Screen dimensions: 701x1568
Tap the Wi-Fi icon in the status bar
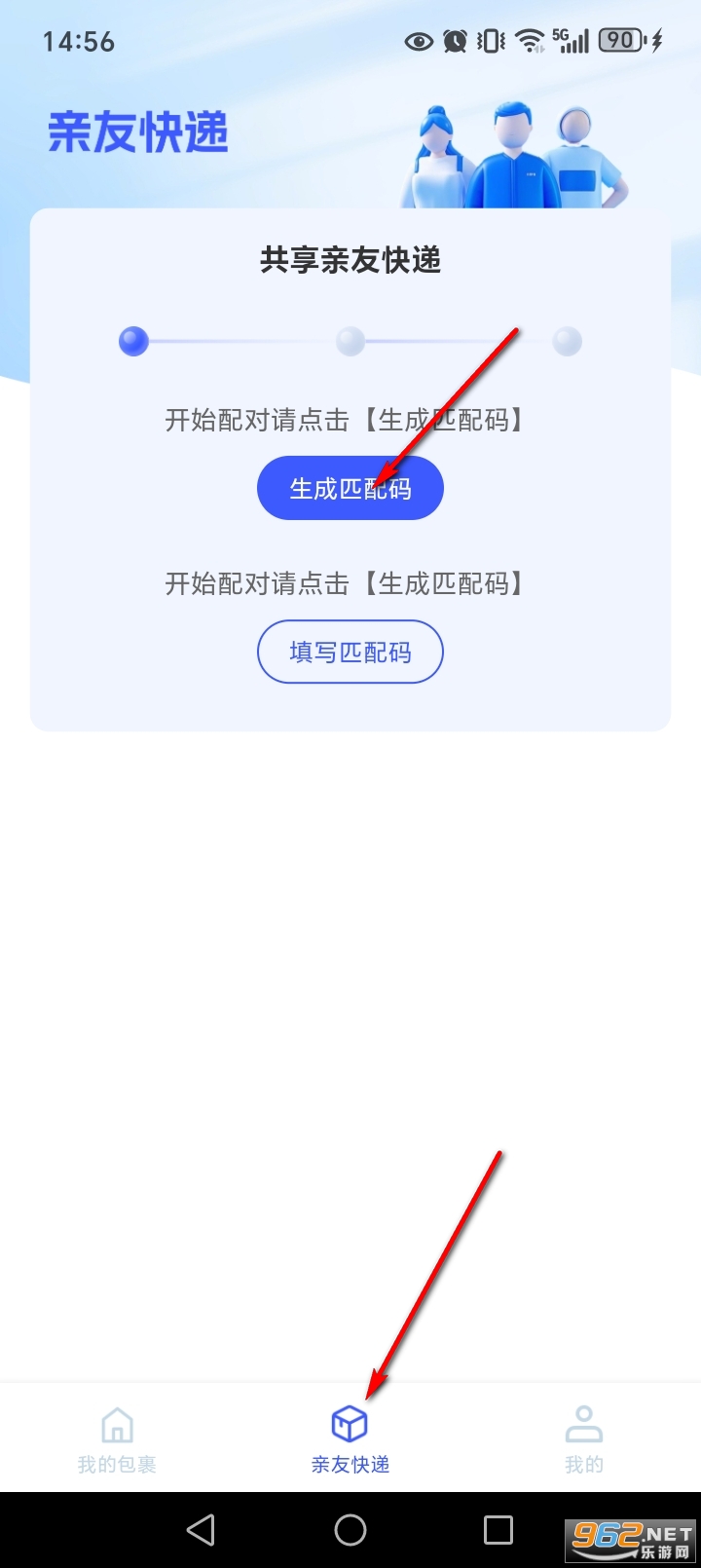529,40
